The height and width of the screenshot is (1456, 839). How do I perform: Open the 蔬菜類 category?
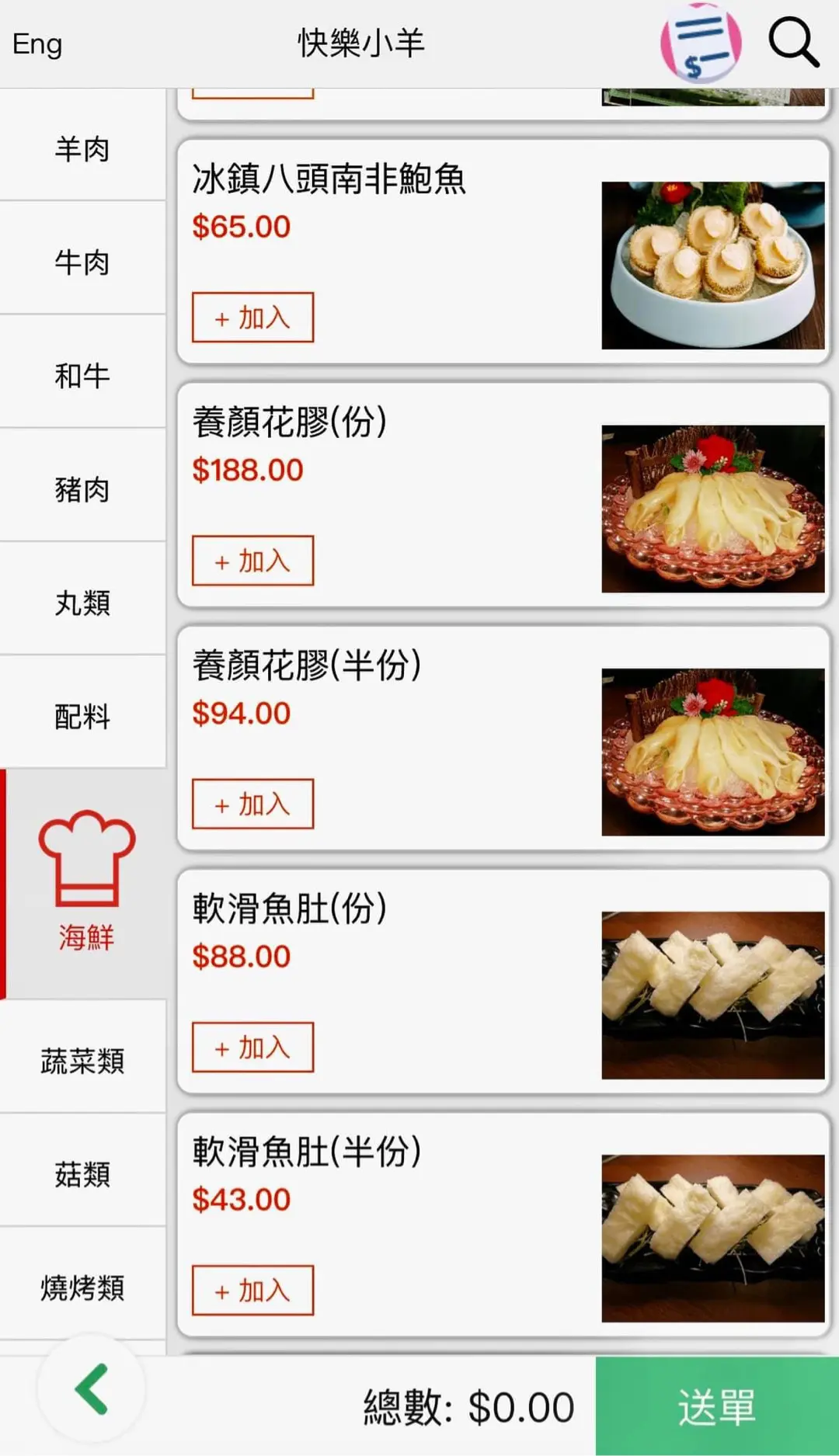pyautogui.click(x=82, y=1061)
